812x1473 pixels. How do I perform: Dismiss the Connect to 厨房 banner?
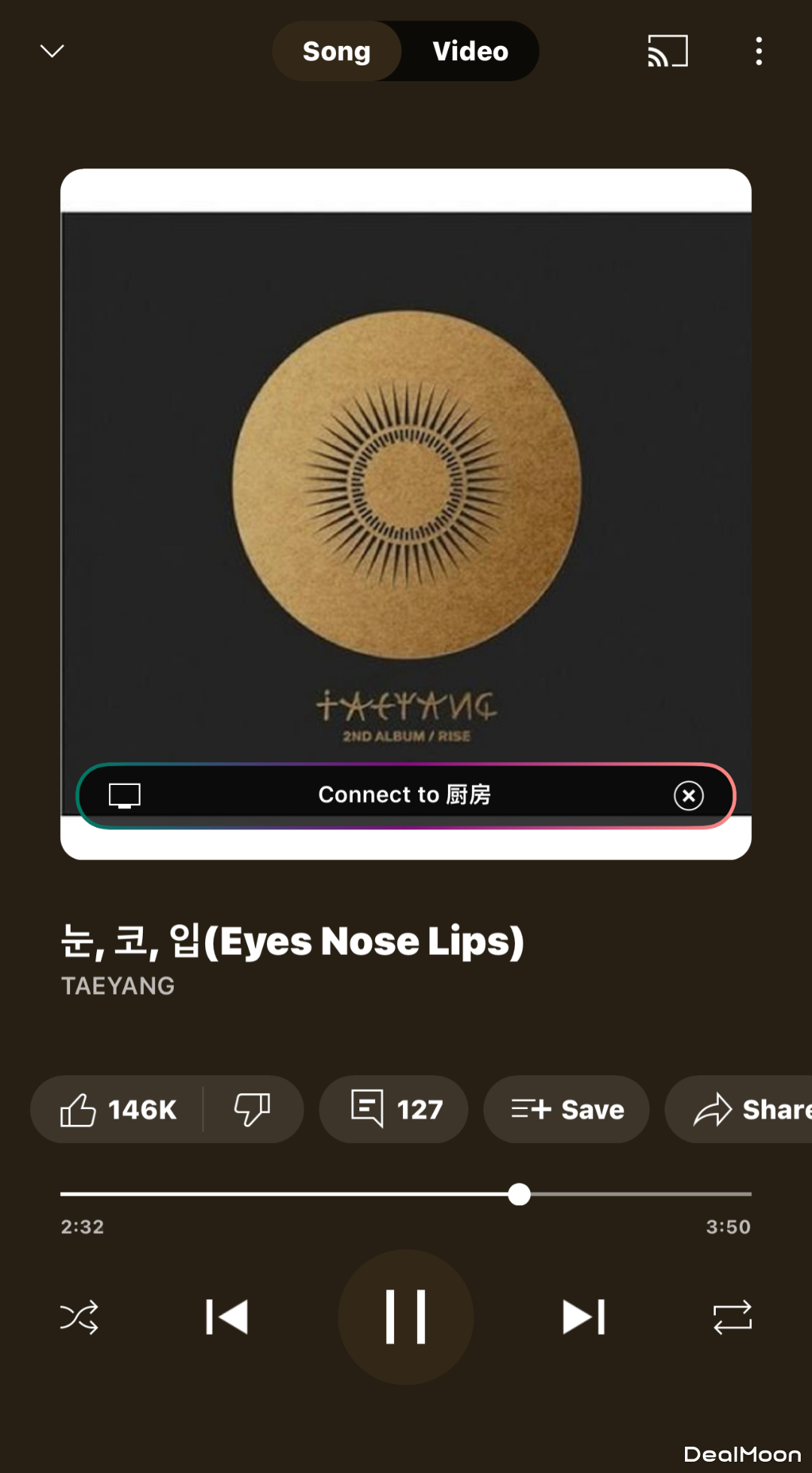[688, 795]
